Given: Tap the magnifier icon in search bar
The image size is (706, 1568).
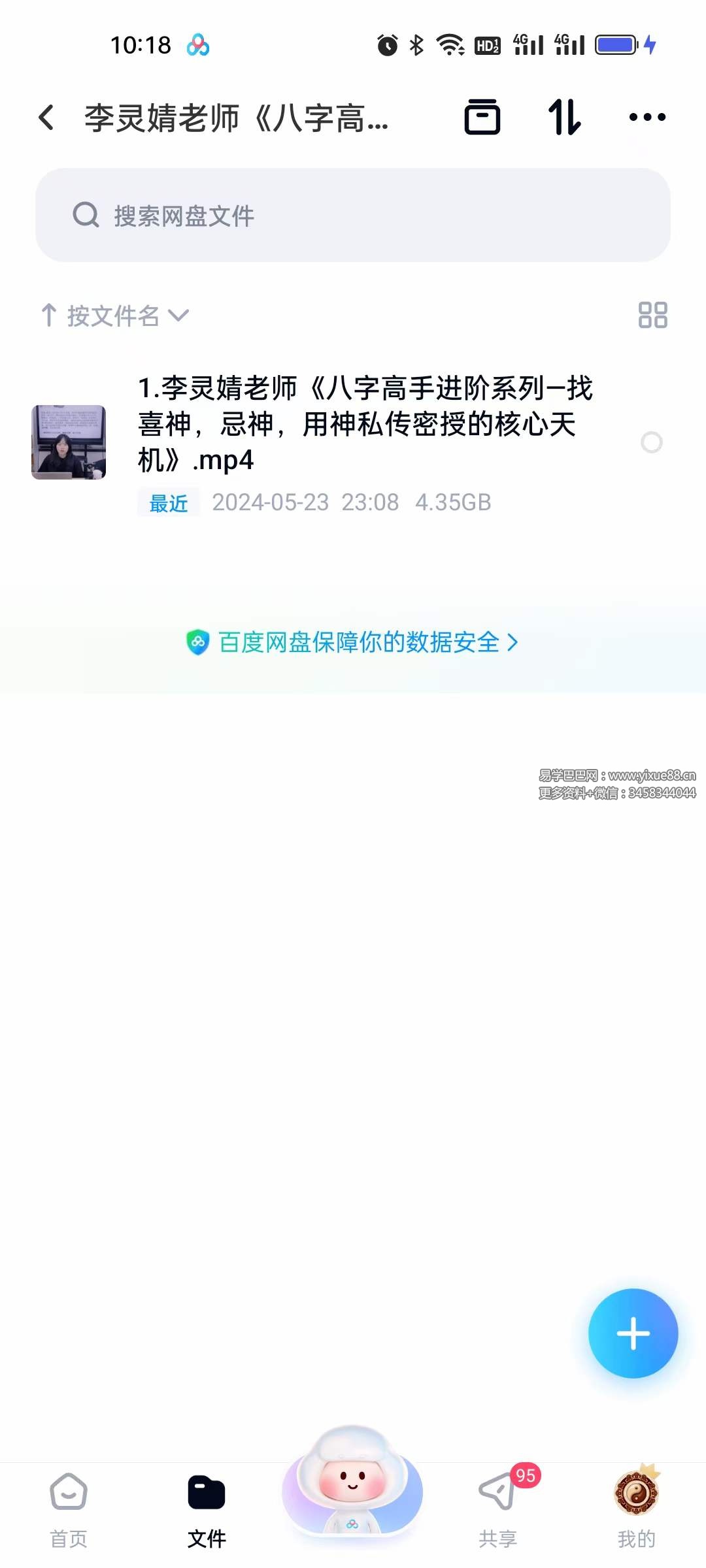Looking at the screenshot, I should 84,215.
